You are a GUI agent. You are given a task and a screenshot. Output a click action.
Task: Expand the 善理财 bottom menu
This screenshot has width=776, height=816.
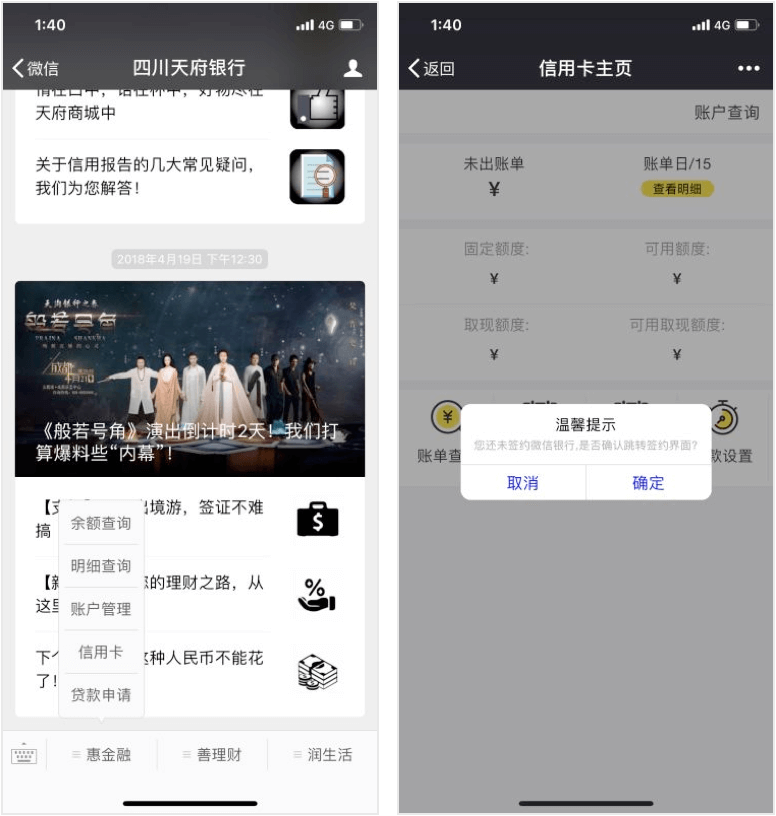(x=212, y=755)
